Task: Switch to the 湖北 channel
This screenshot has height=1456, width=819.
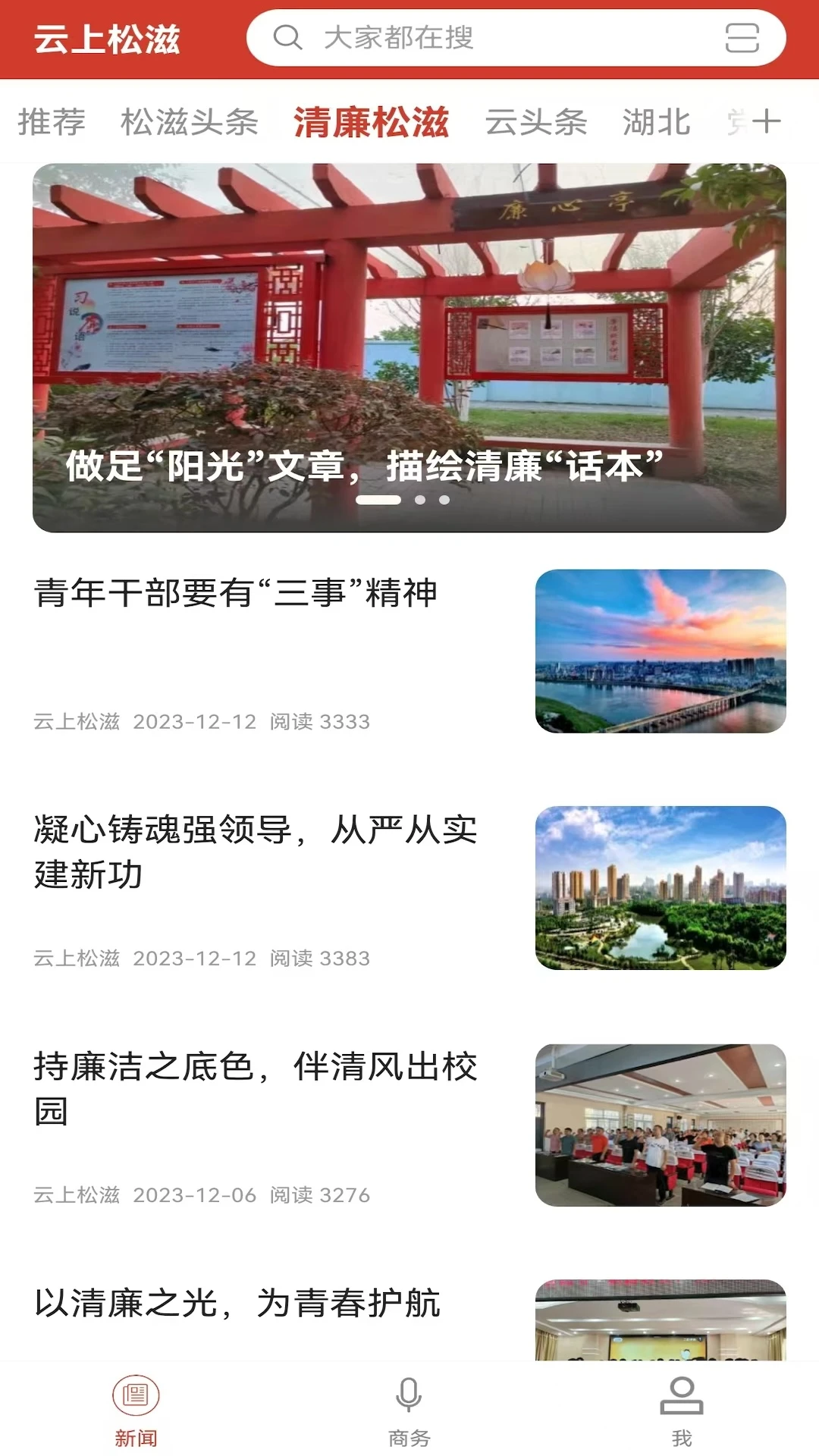Action: pos(657,121)
